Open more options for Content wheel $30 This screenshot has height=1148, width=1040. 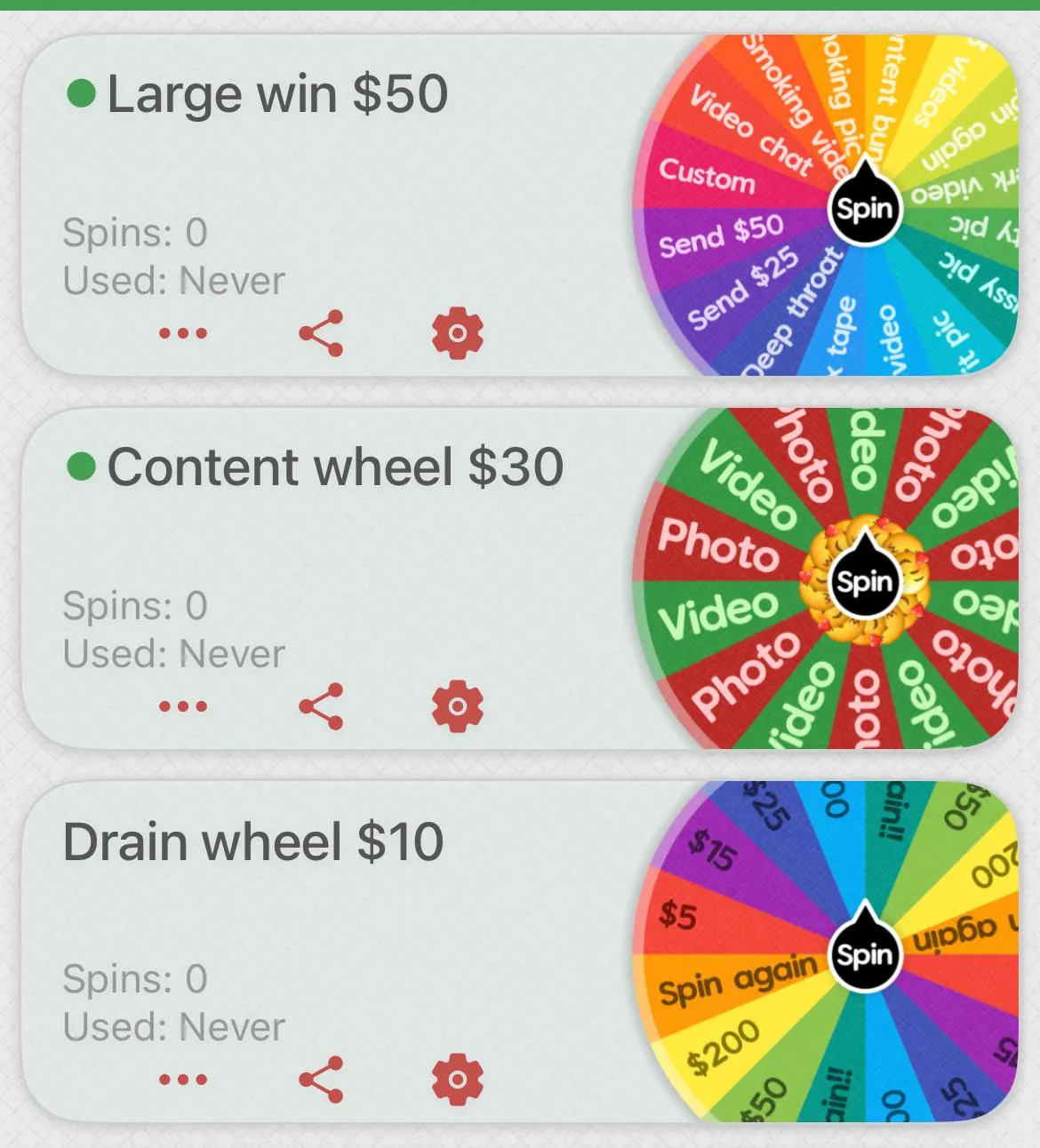(182, 707)
